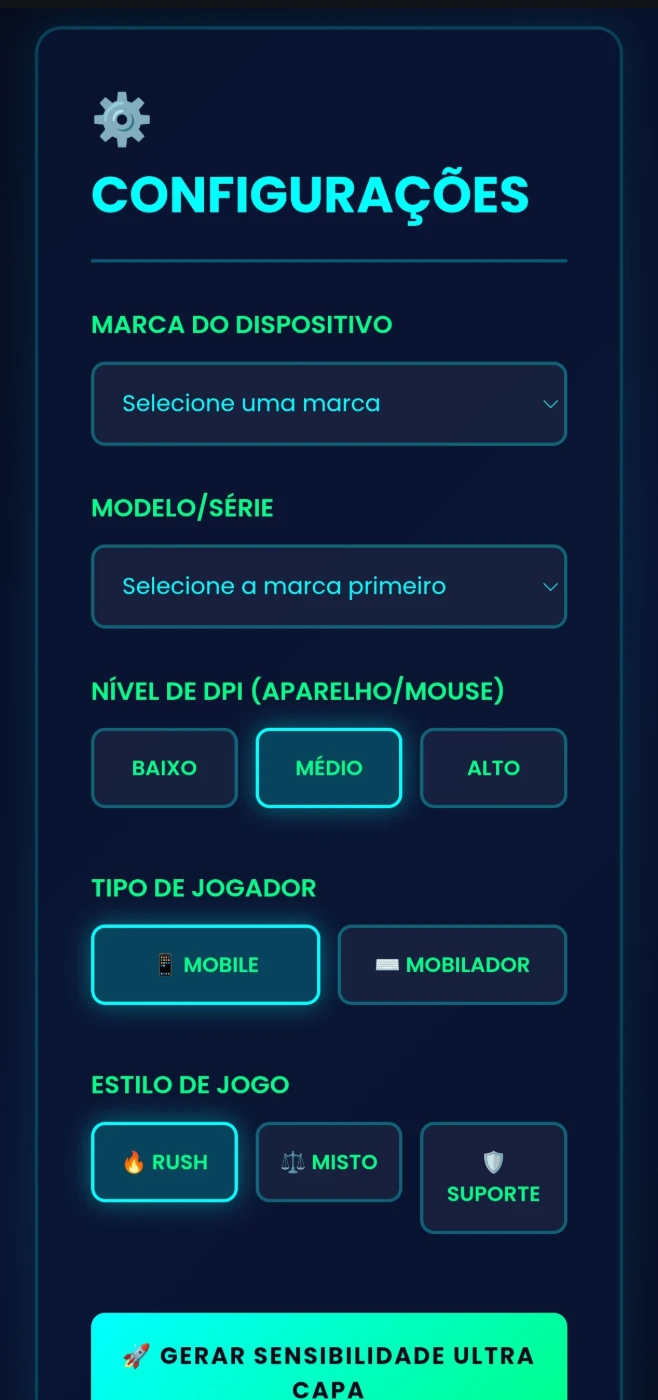Choose the Misto play style
Screen dimensions: 658x1400
pos(329,1162)
